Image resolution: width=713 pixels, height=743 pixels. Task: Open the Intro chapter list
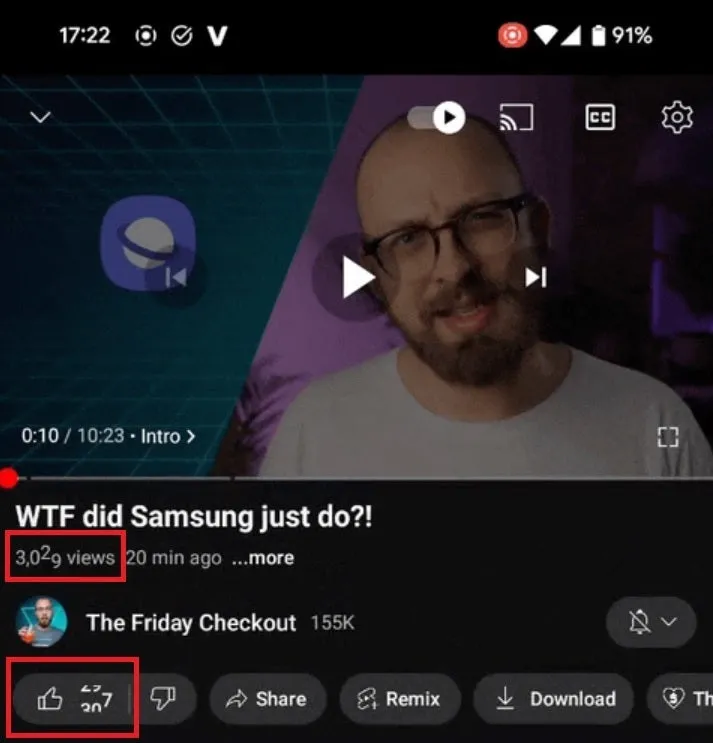(x=168, y=436)
